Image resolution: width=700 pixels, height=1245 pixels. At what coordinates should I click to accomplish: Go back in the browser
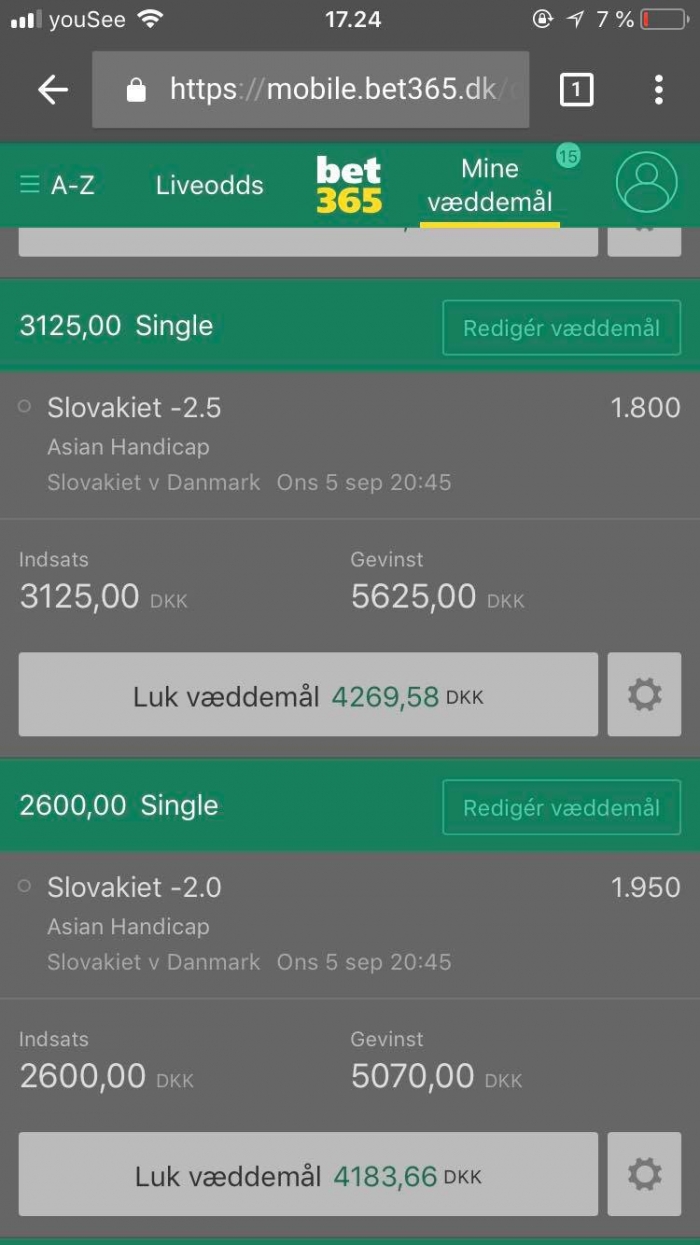coord(52,90)
